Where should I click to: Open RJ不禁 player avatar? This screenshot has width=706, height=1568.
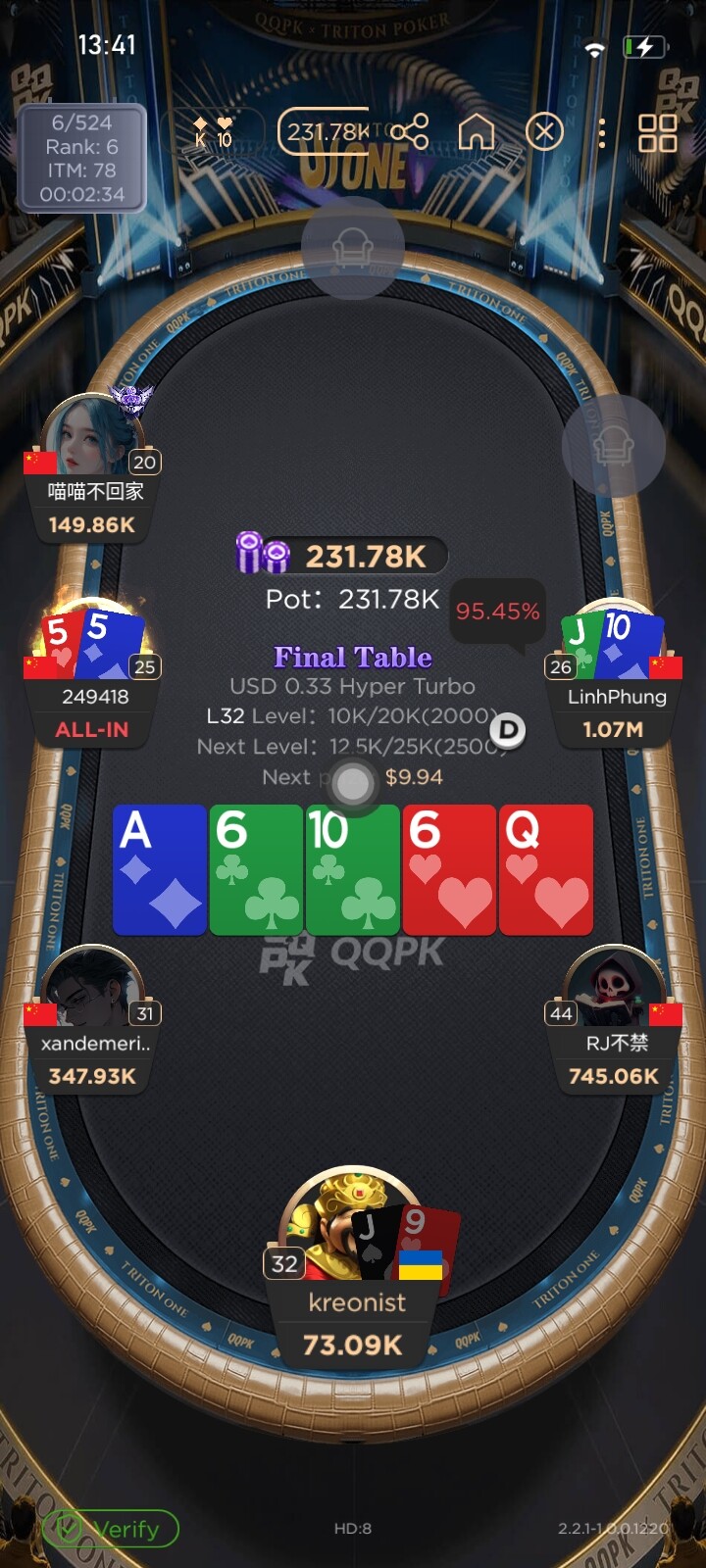614,990
